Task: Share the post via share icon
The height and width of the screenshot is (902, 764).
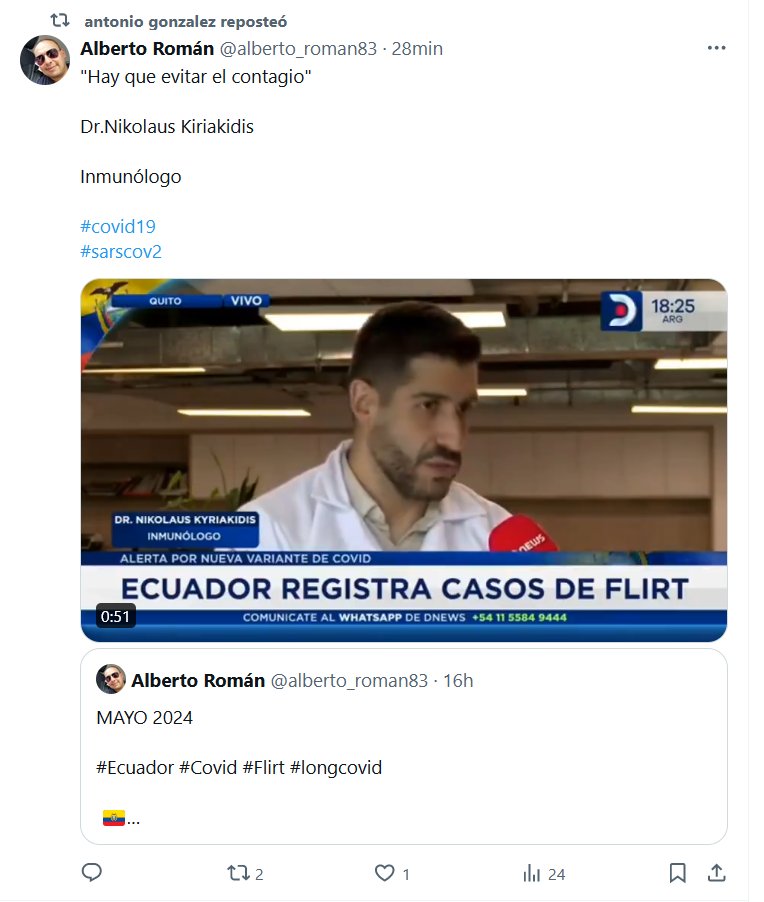Action: [x=716, y=873]
